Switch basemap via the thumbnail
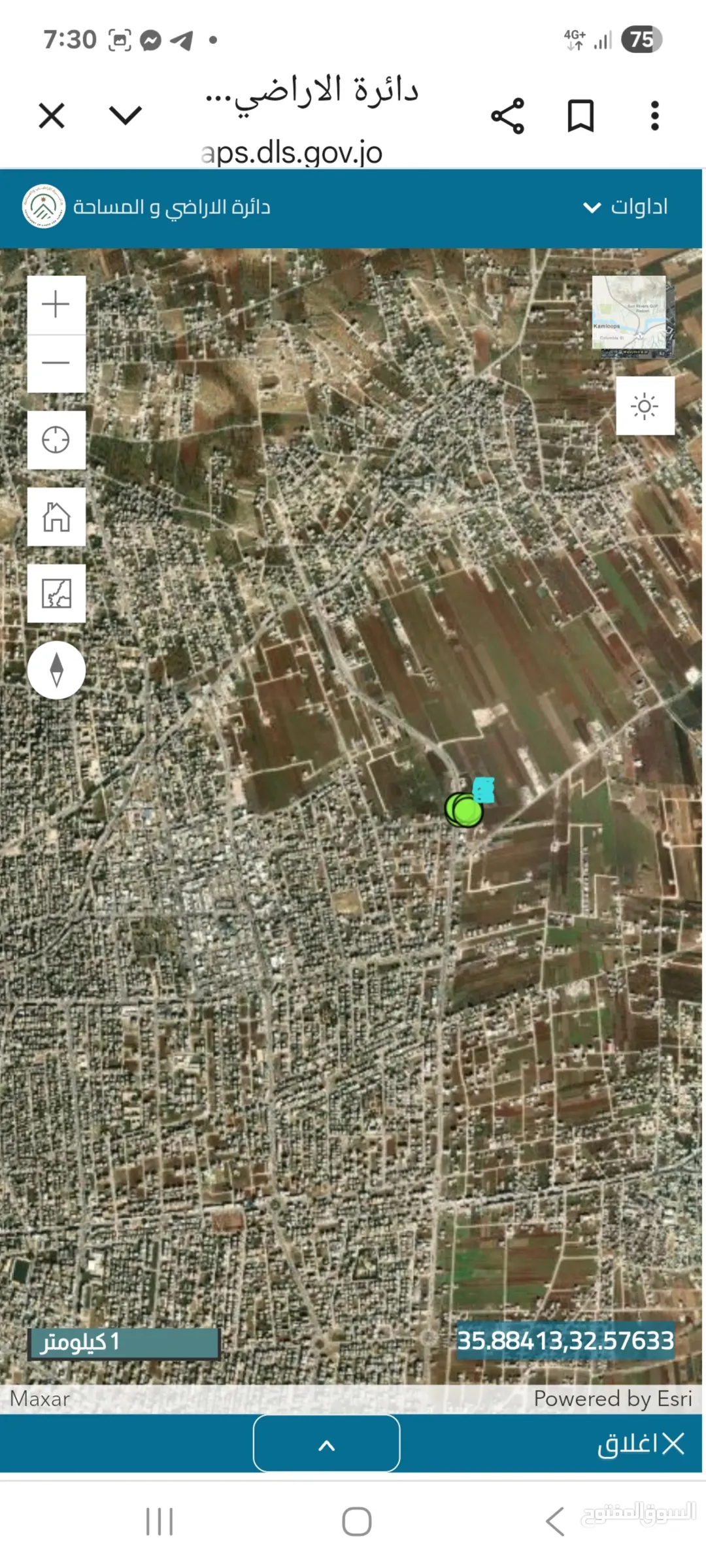The image size is (706, 1568). [633, 316]
